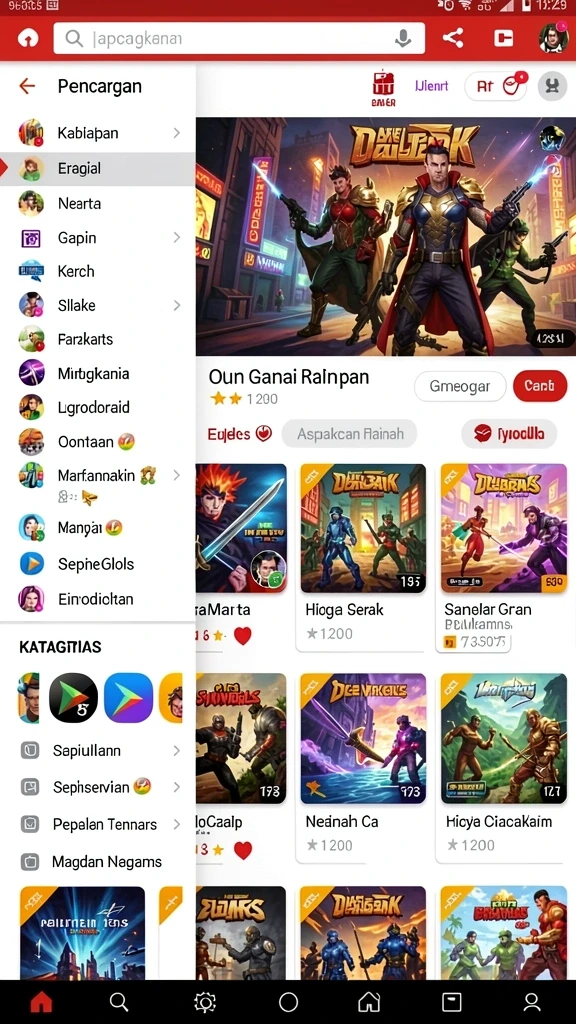Switch to the search tab in bottom bar
The height and width of the screenshot is (1024, 576).
[x=119, y=1002]
